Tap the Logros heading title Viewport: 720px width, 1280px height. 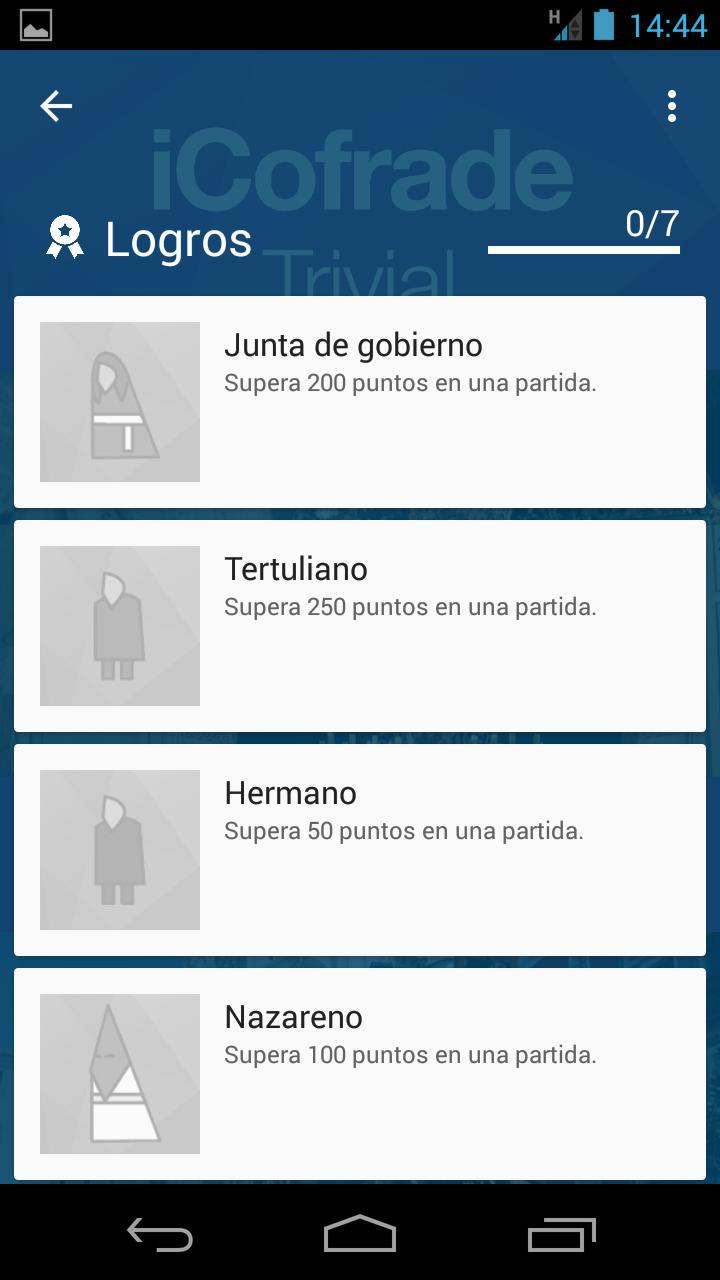point(178,238)
